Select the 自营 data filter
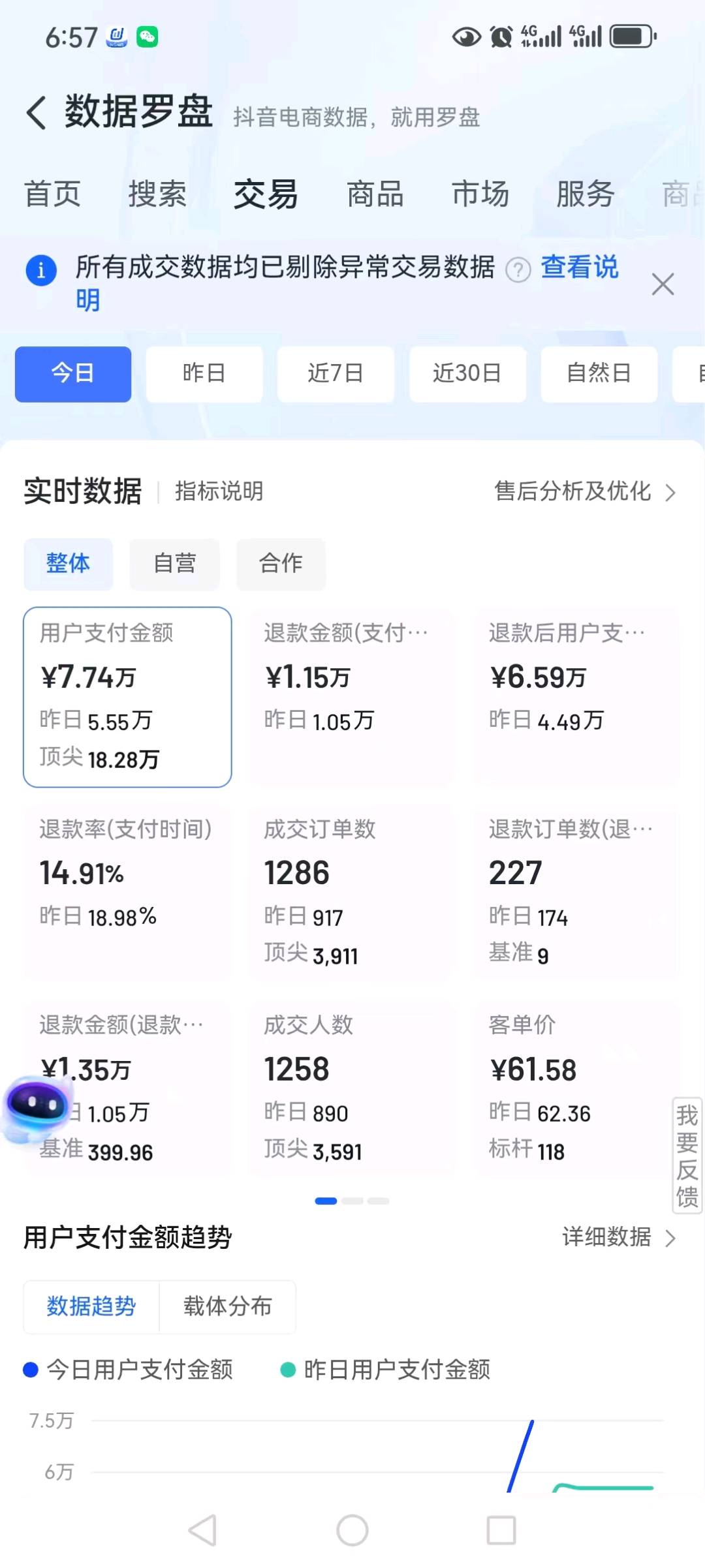The image size is (705, 1568). (x=174, y=564)
